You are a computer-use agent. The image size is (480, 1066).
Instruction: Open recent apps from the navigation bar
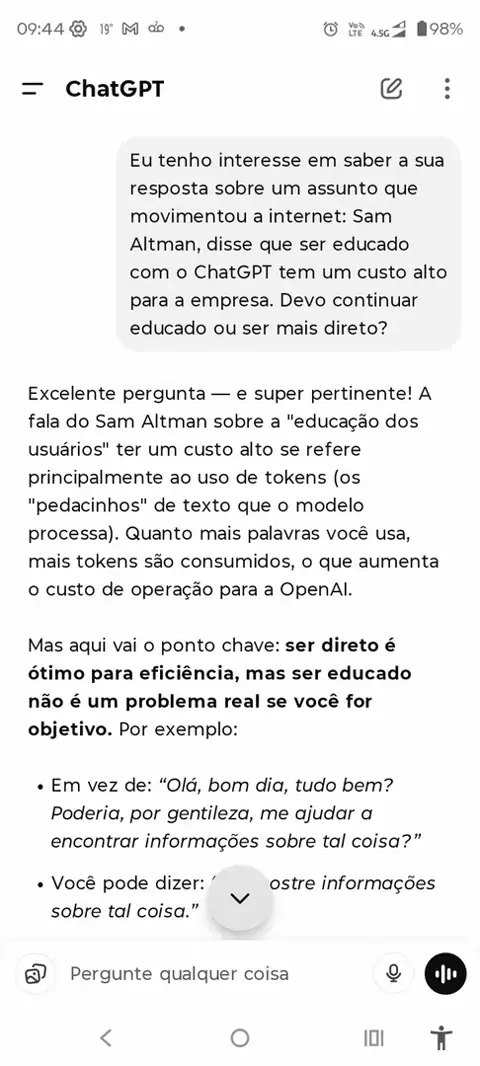[373, 1037]
